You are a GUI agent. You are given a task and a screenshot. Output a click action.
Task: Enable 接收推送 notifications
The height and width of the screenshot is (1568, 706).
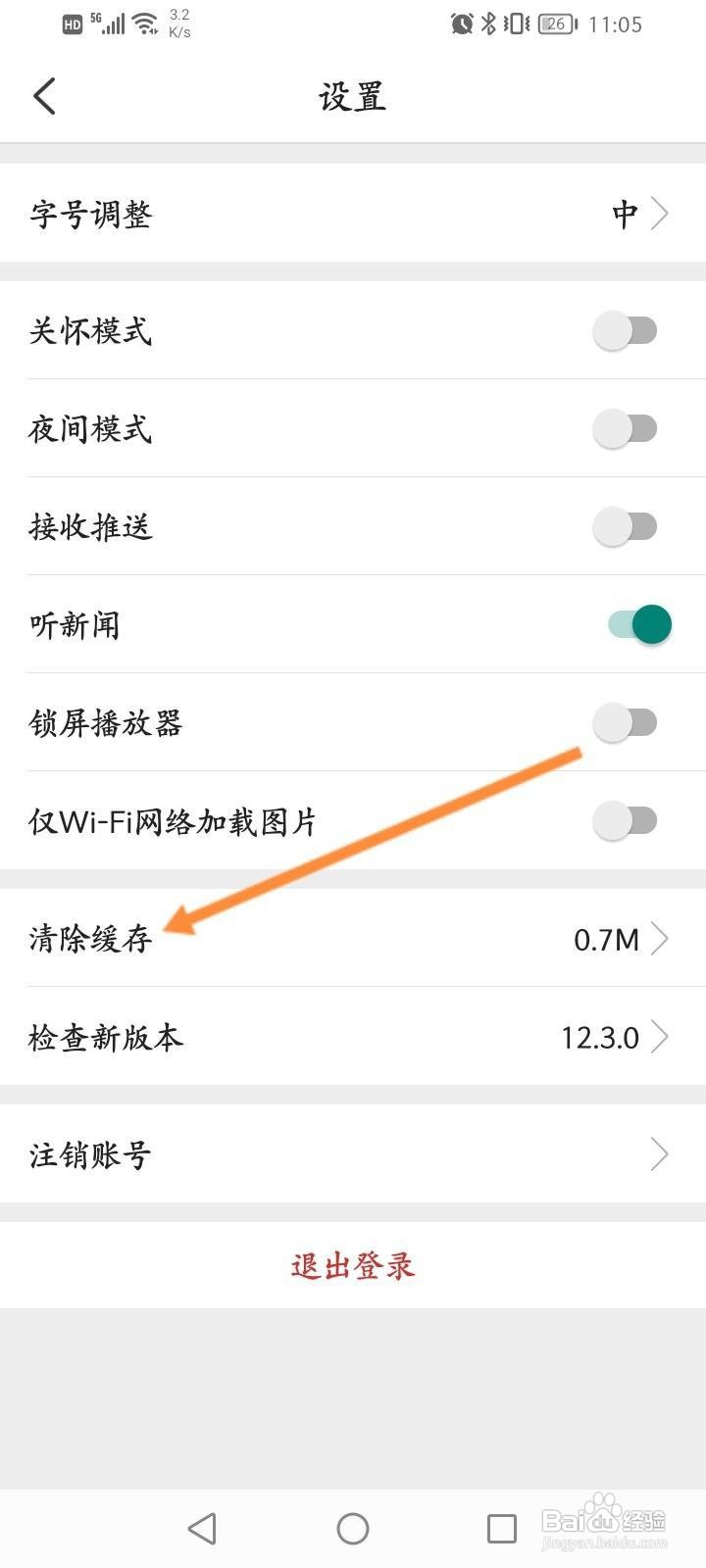626,526
